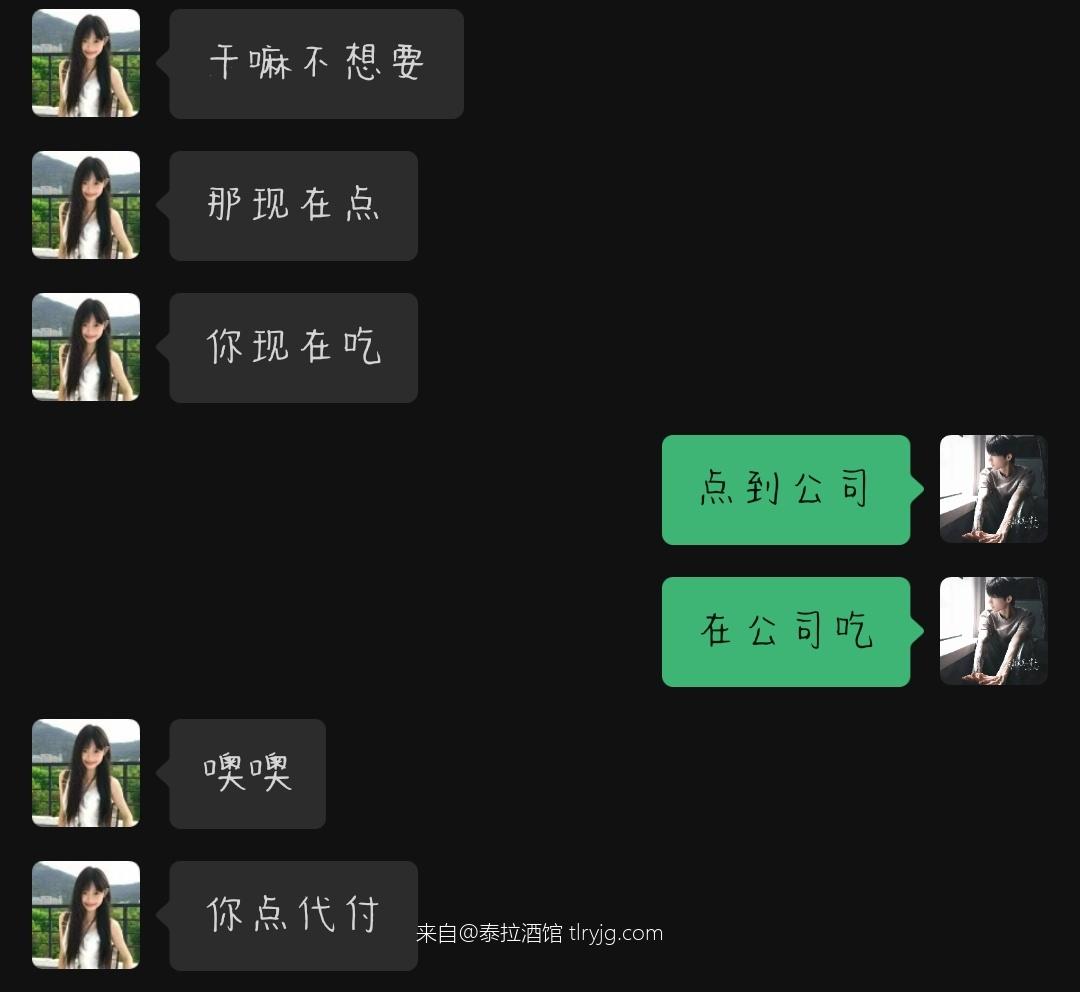
Task: View sender's profile next to 你点代付
Action: point(86,915)
